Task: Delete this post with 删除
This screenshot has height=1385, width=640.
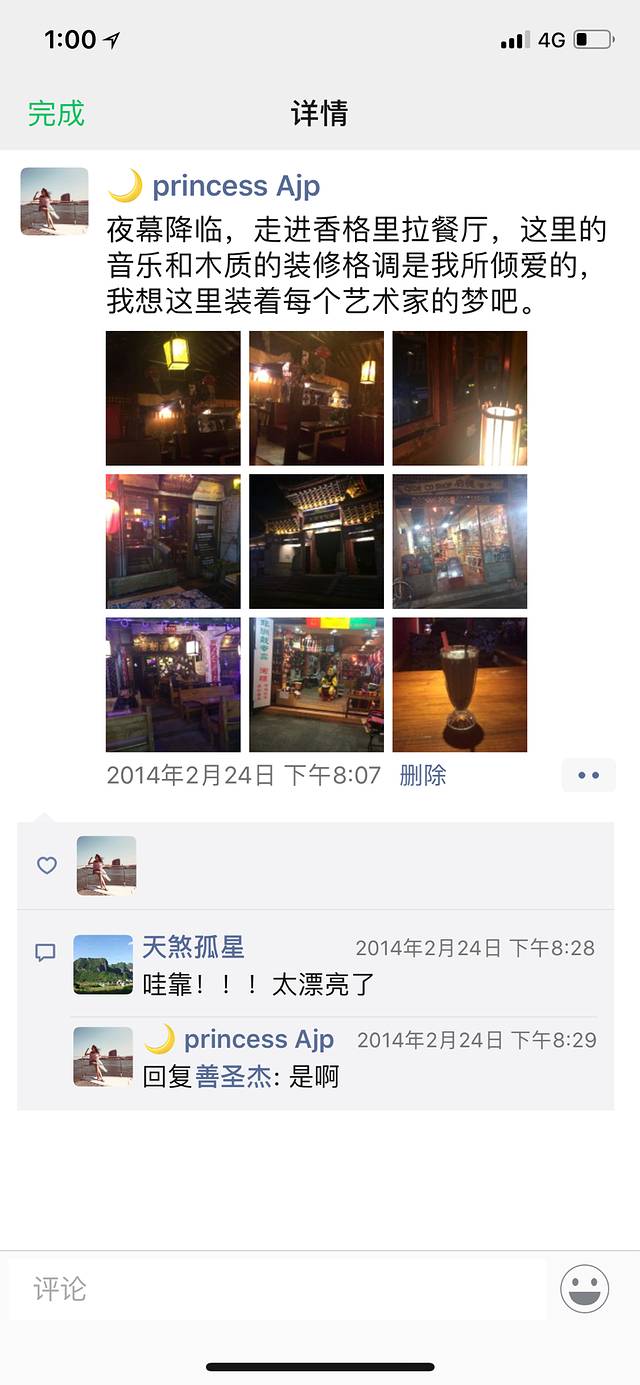Action: (x=423, y=775)
